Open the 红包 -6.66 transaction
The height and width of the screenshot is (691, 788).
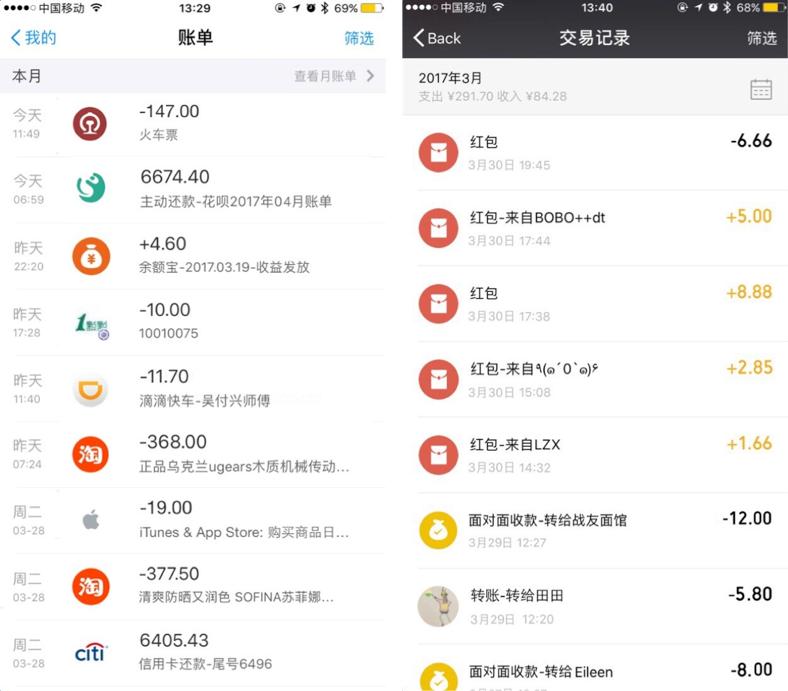[x=600, y=152]
